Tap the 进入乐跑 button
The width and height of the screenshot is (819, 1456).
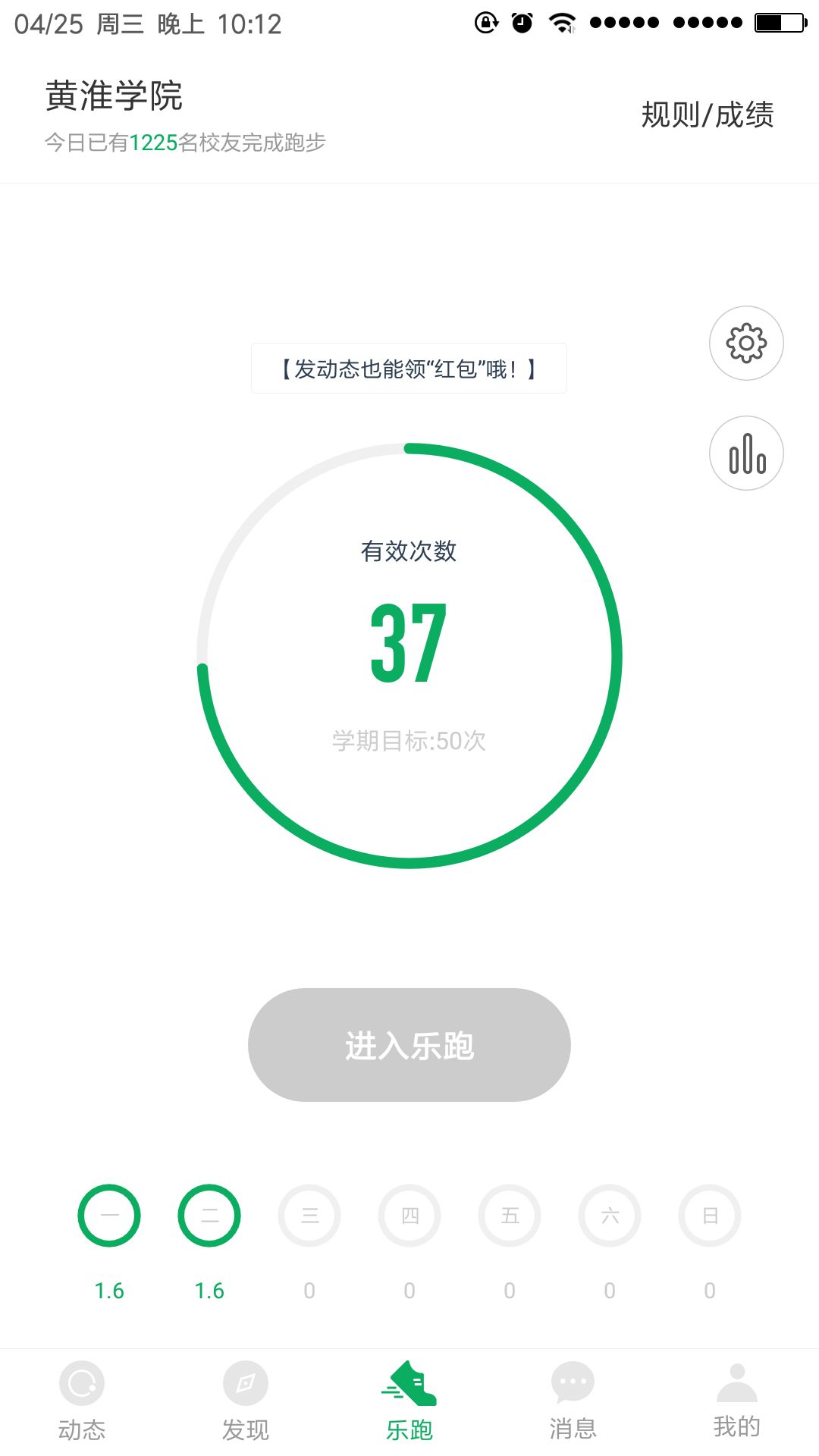pos(409,1045)
